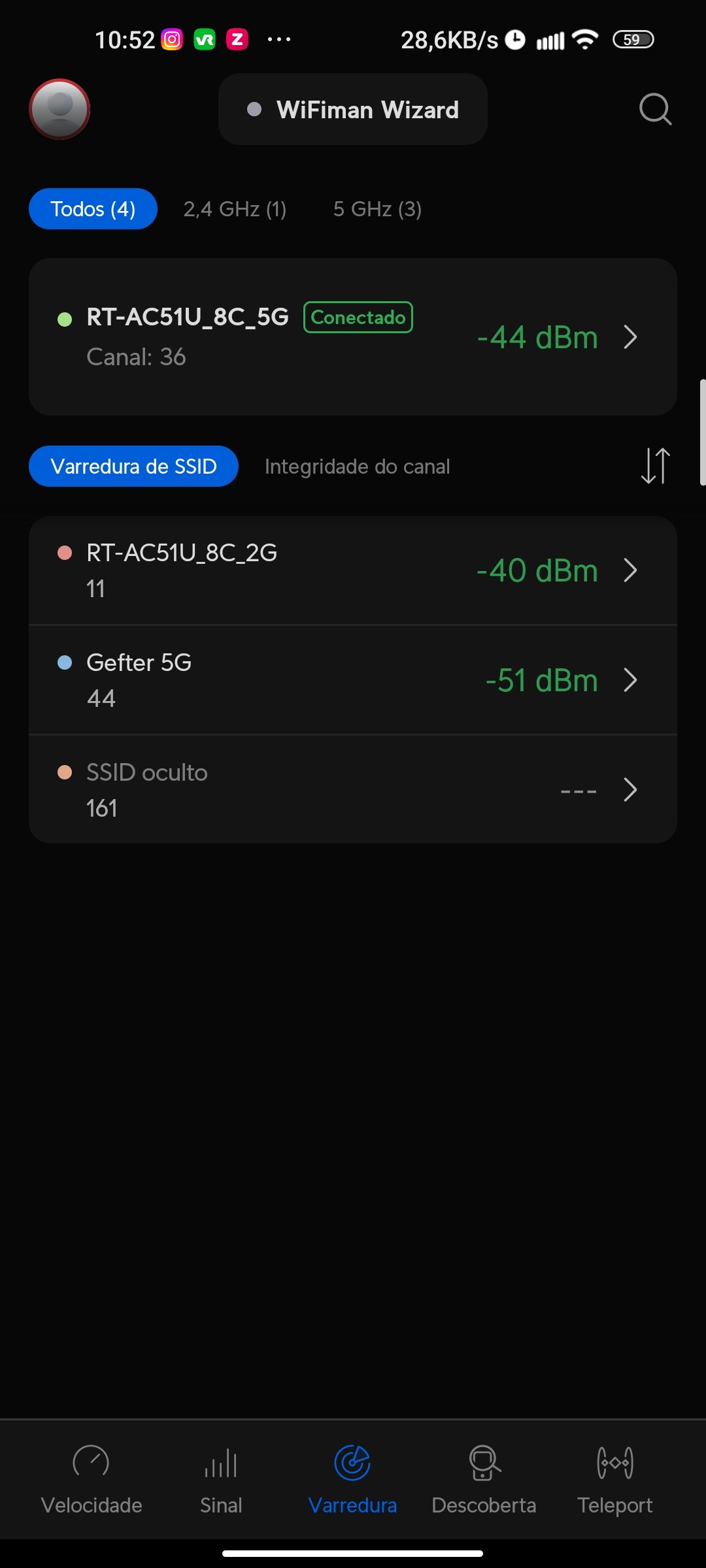Viewport: 706px width, 1568px height.
Task: Tap the WiFiman Wizard button
Action: (x=353, y=109)
